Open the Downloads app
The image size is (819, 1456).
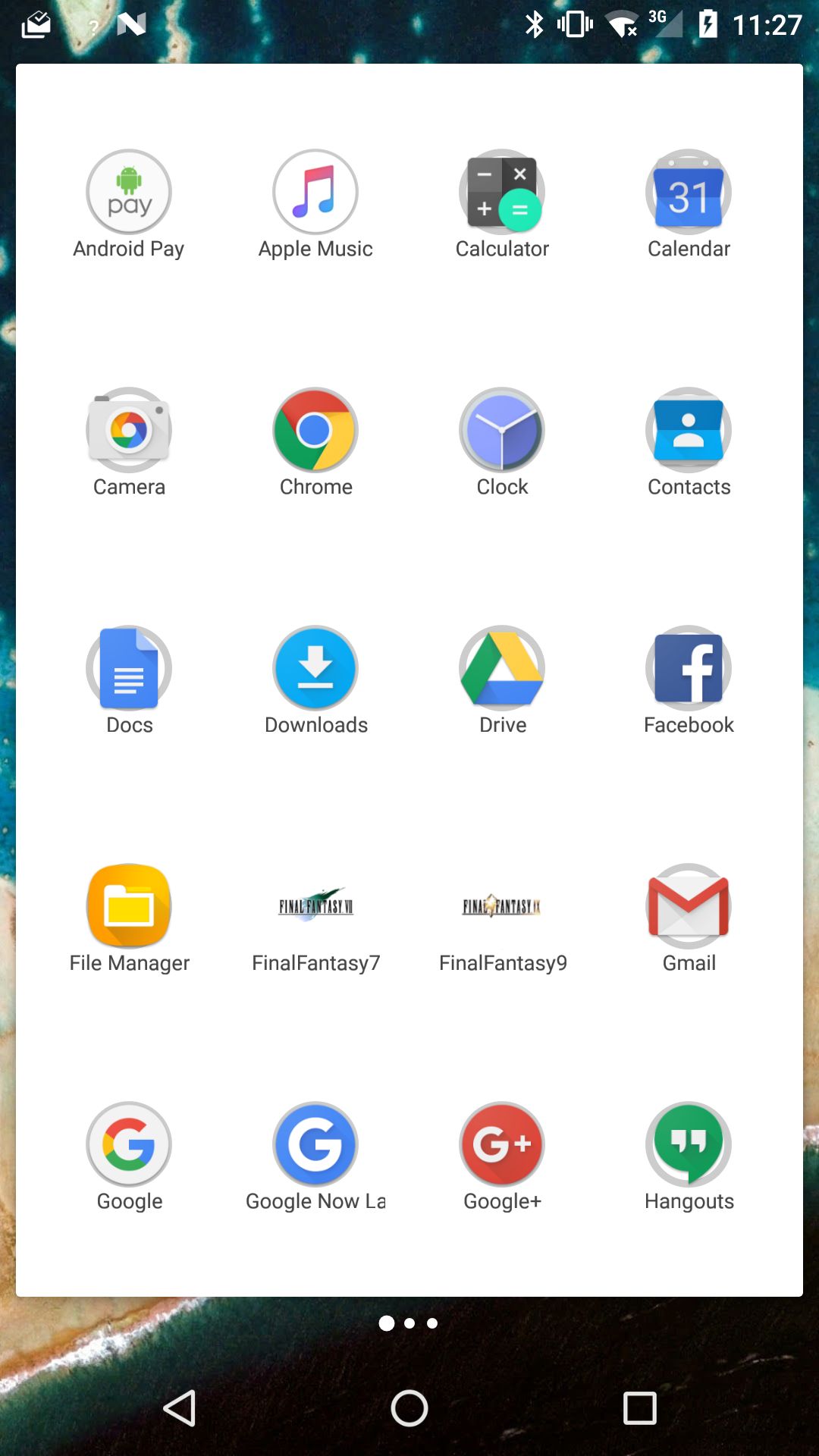tap(315, 669)
